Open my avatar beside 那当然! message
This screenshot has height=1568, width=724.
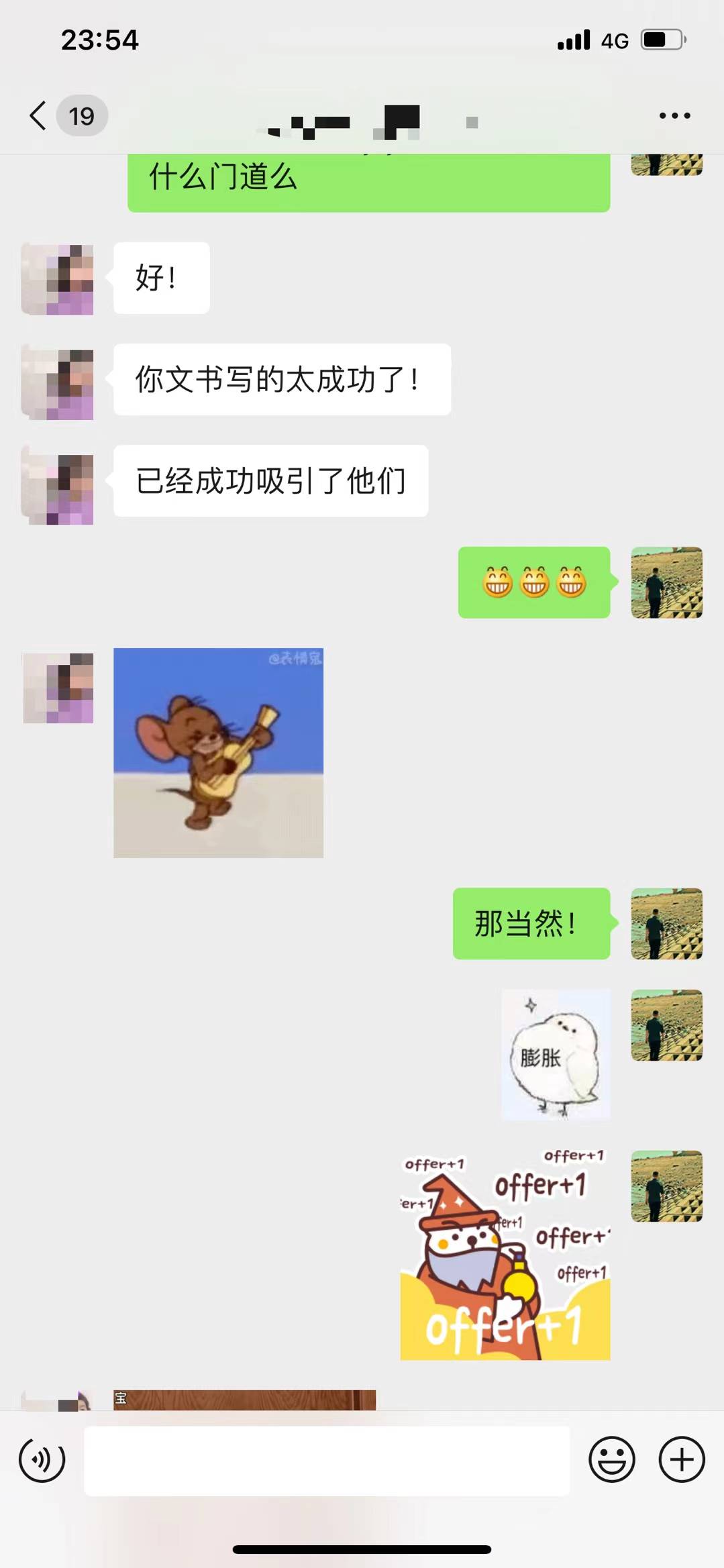click(666, 923)
